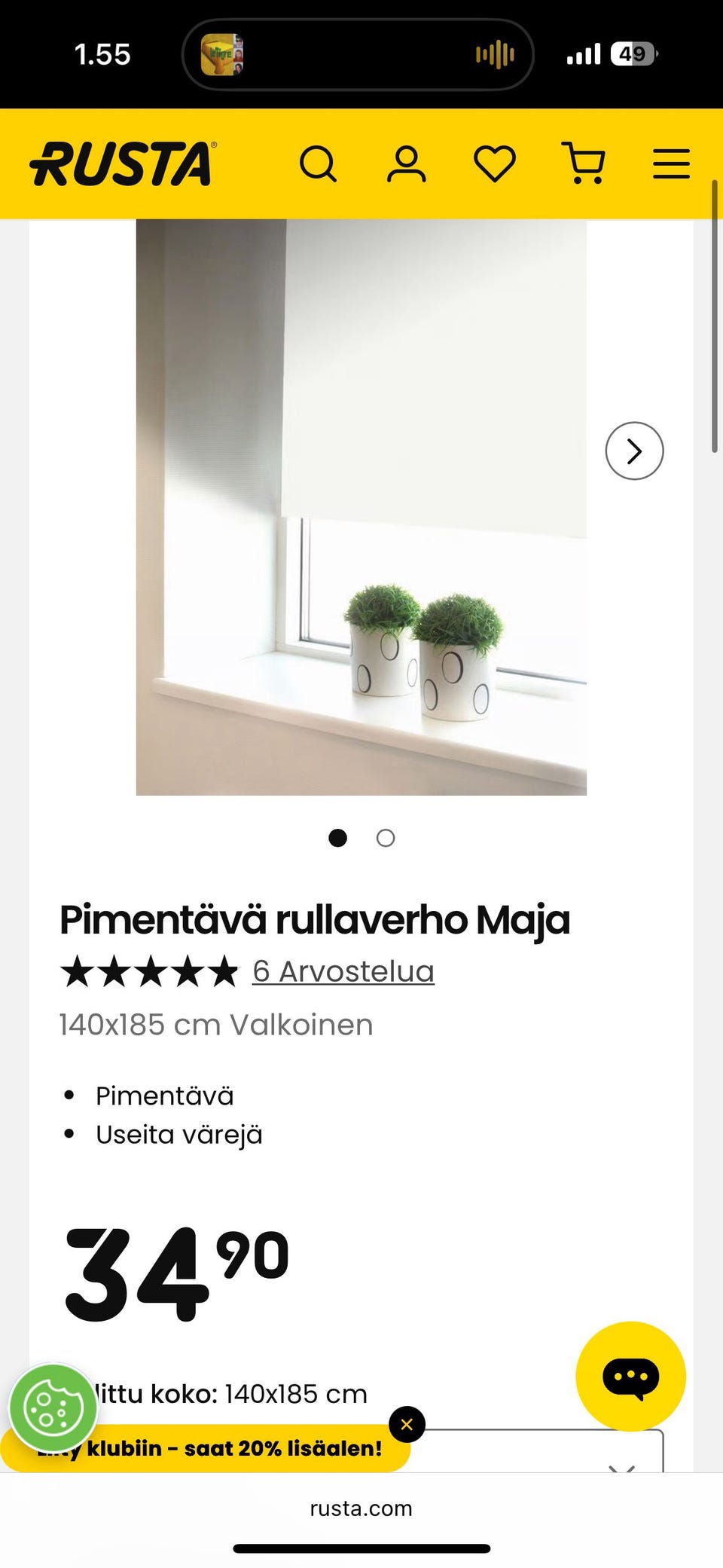Open the hamburger navigation menu

[670, 163]
